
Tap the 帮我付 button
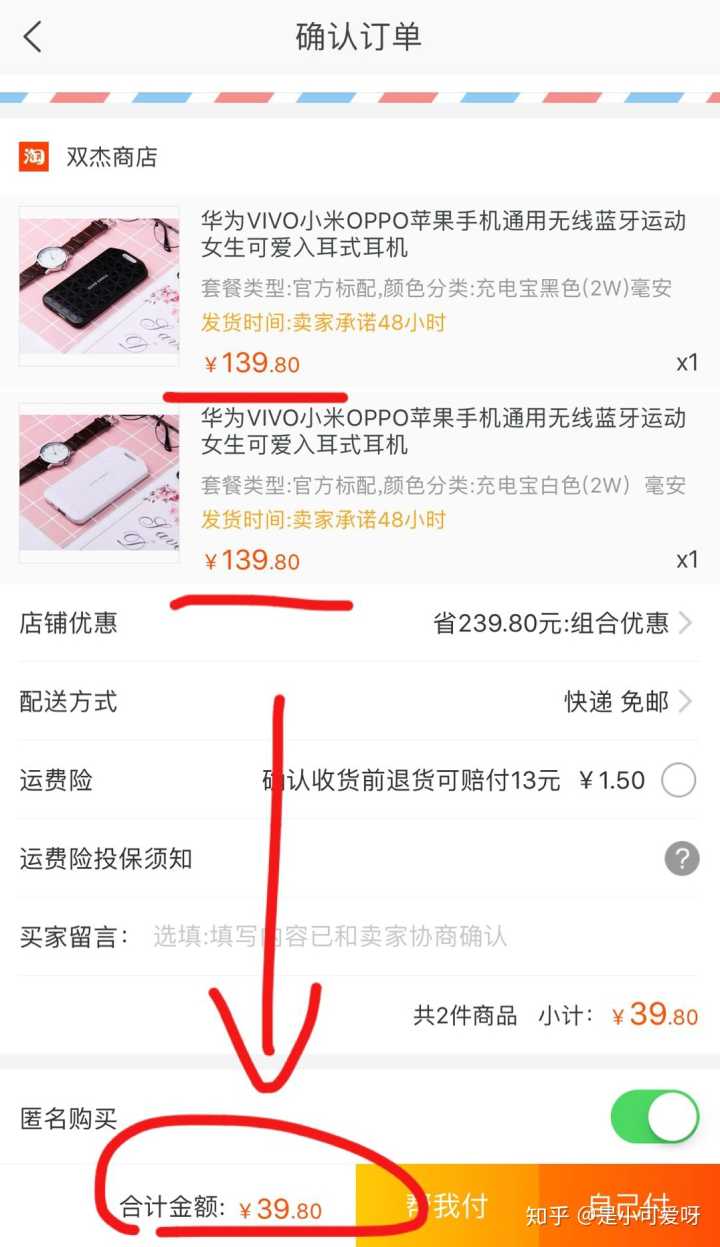447,1206
